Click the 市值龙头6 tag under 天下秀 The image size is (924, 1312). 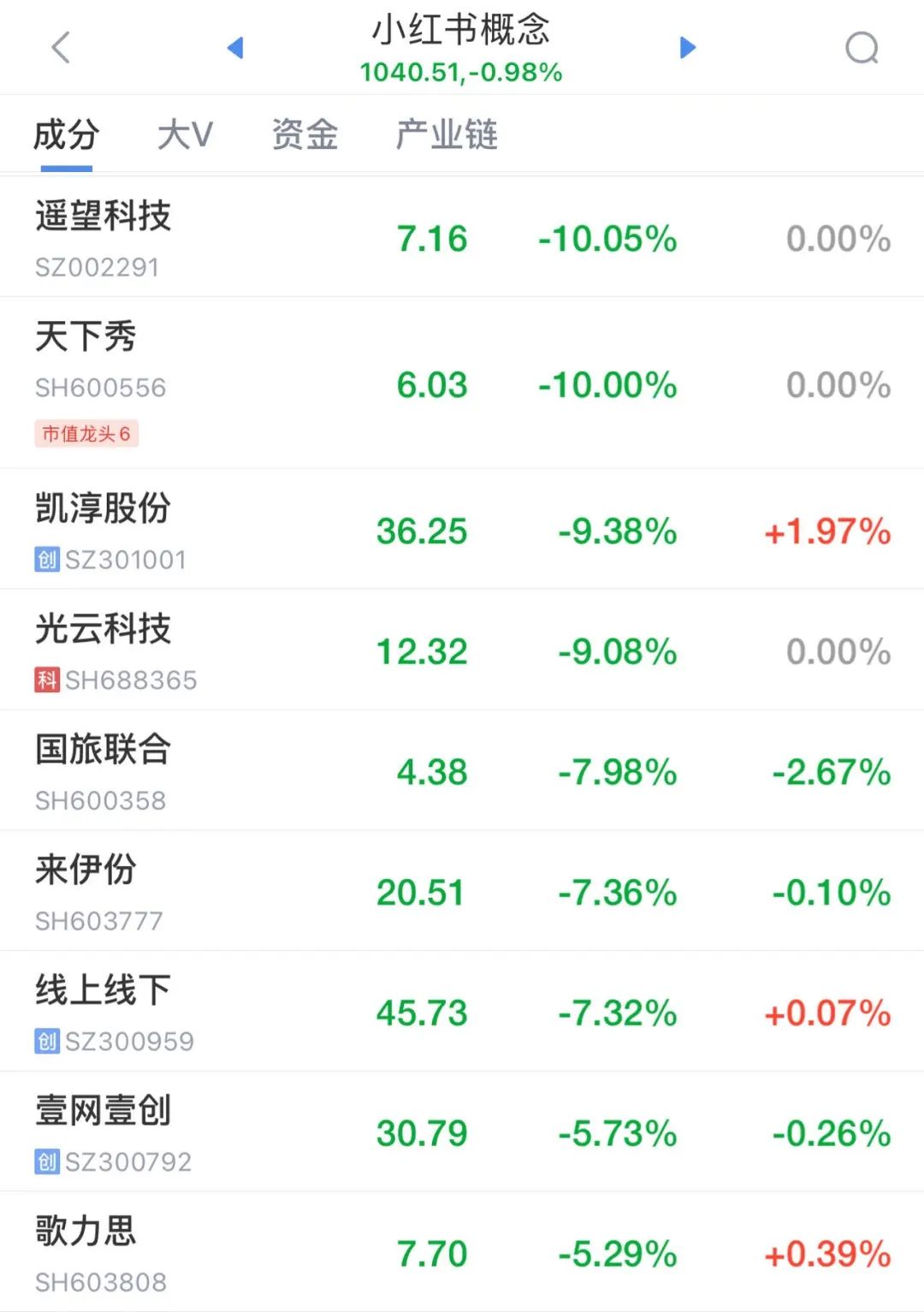point(86,434)
